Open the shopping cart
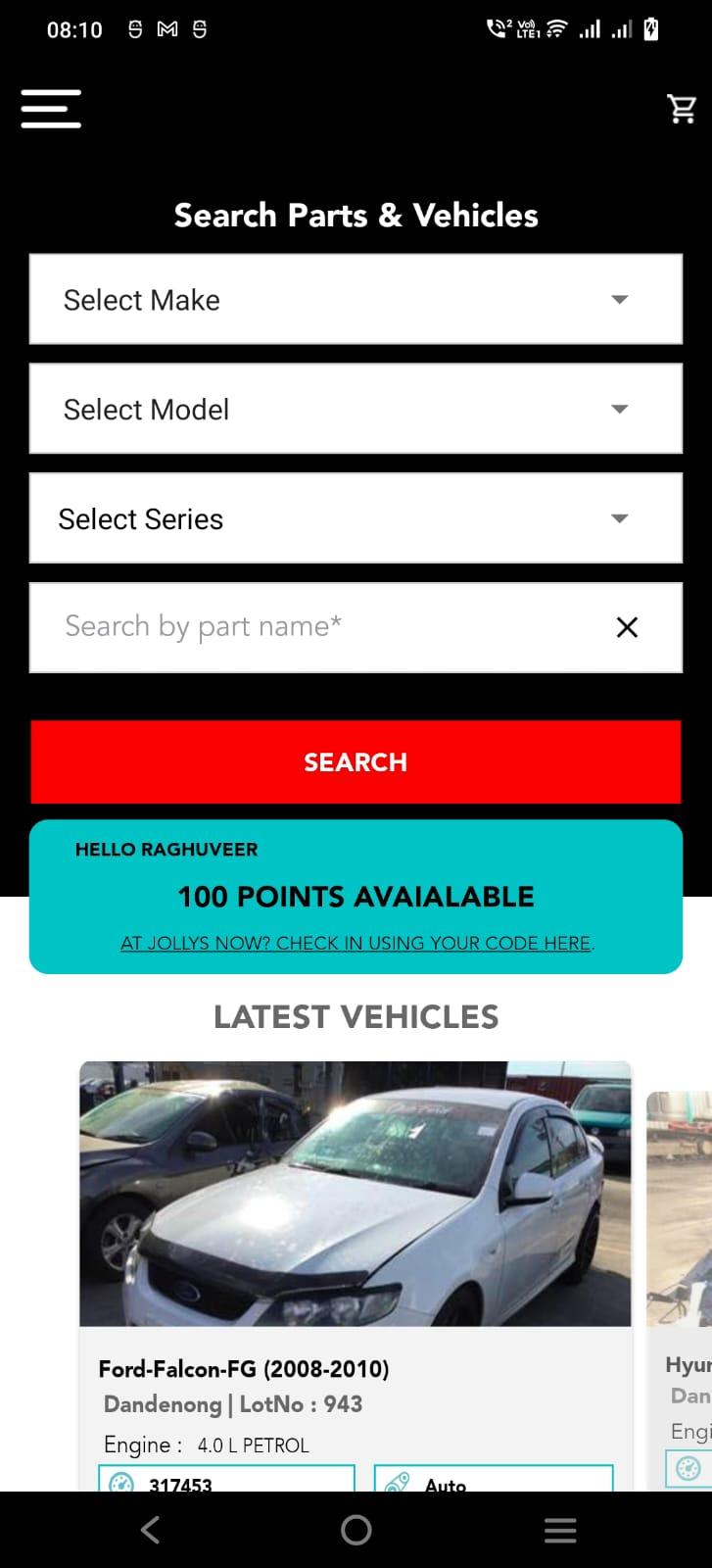 [x=681, y=108]
